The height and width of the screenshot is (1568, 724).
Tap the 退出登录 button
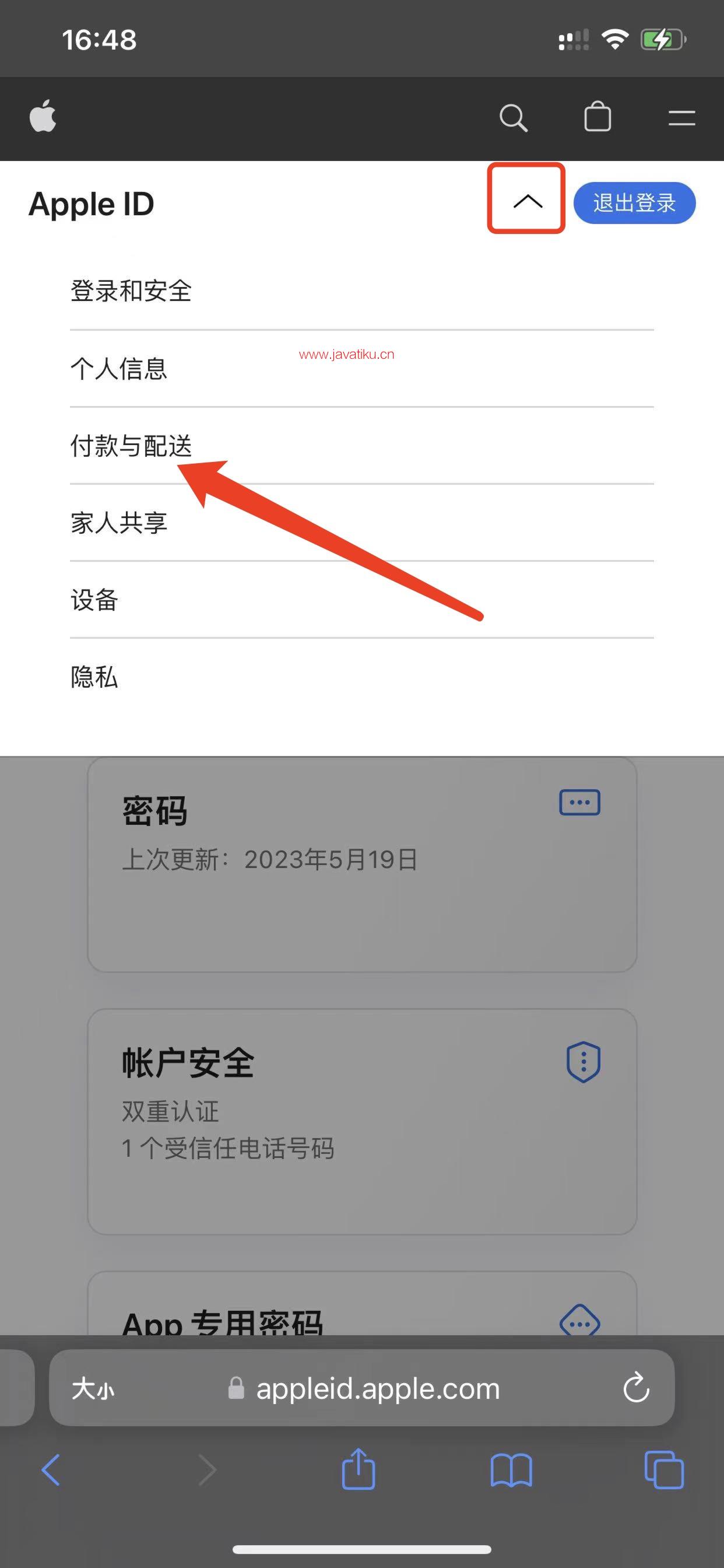click(x=634, y=202)
